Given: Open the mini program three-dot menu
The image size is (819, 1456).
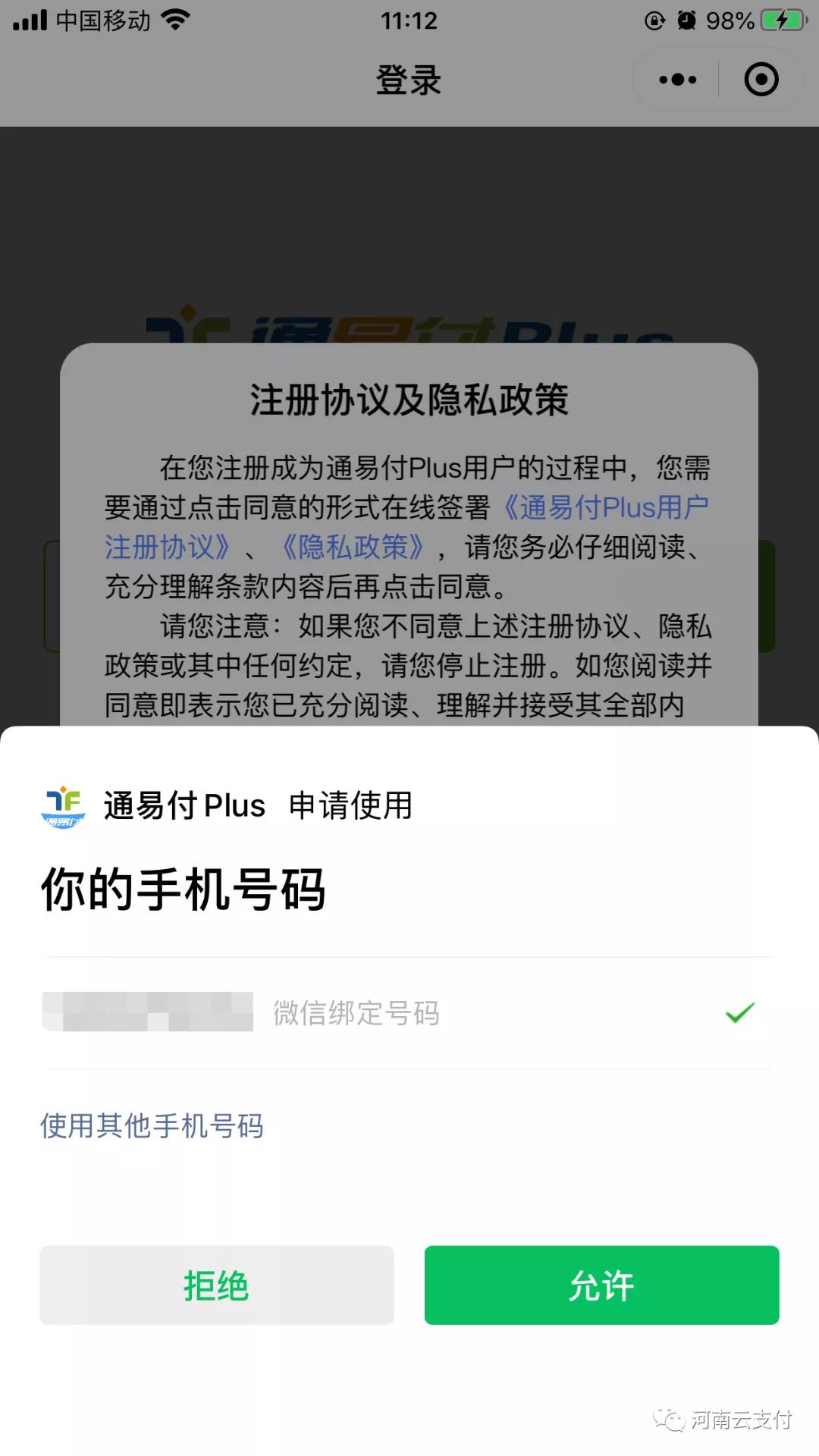Looking at the screenshot, I should (677, 80).
